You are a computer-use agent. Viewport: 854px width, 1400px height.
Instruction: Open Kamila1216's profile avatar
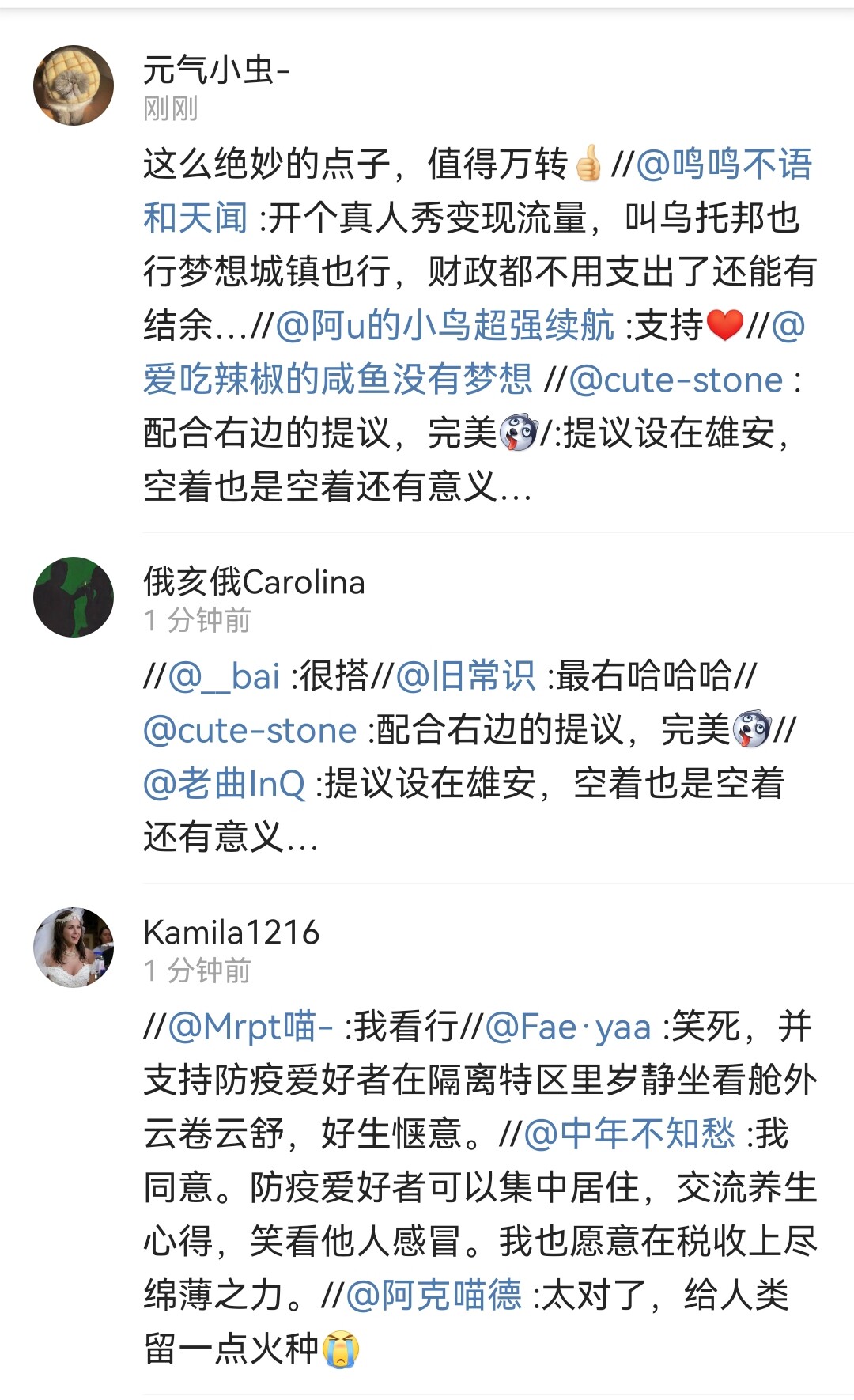click(74, 948)
